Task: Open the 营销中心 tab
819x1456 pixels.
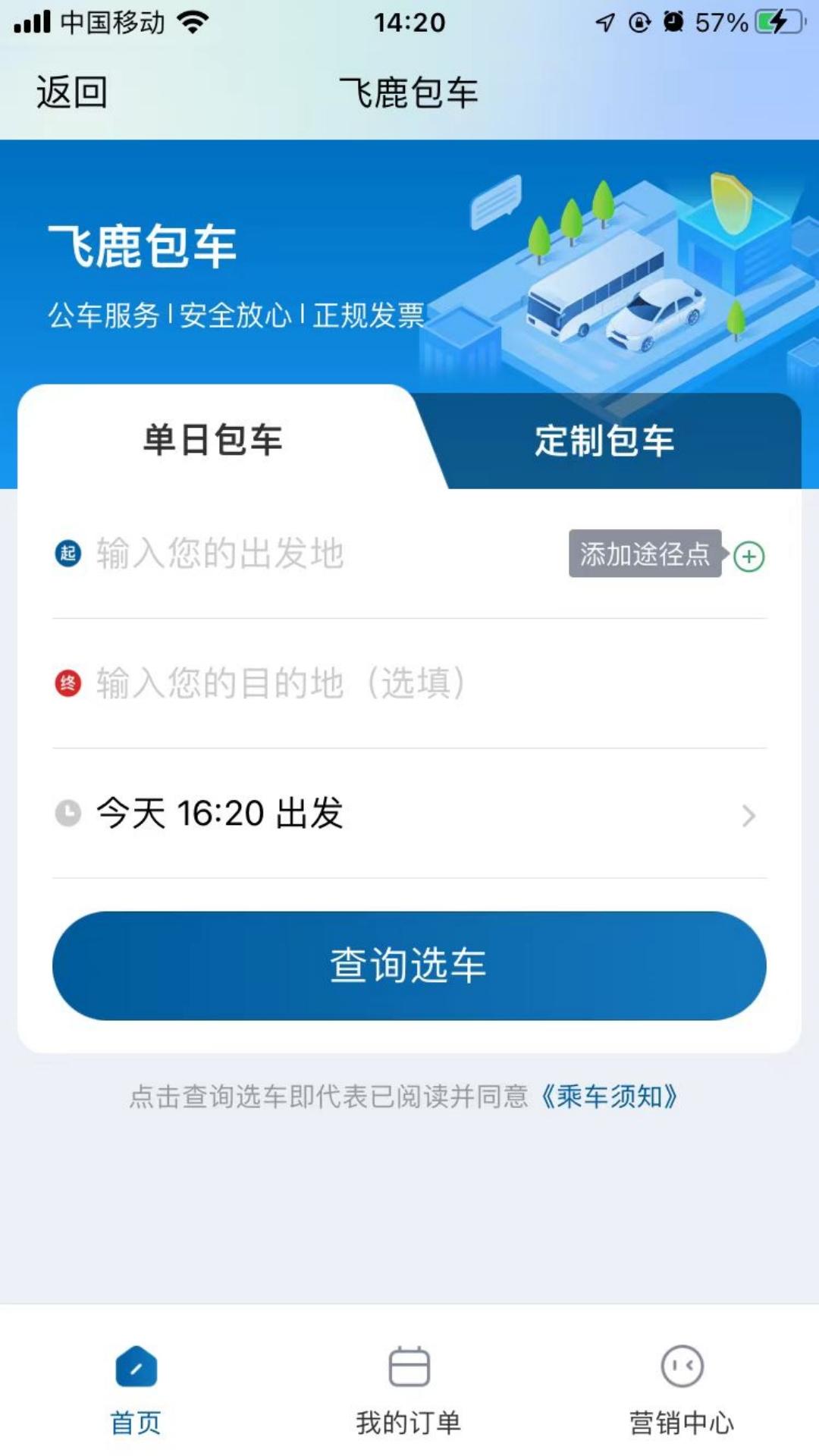Action: point(682,1391)
